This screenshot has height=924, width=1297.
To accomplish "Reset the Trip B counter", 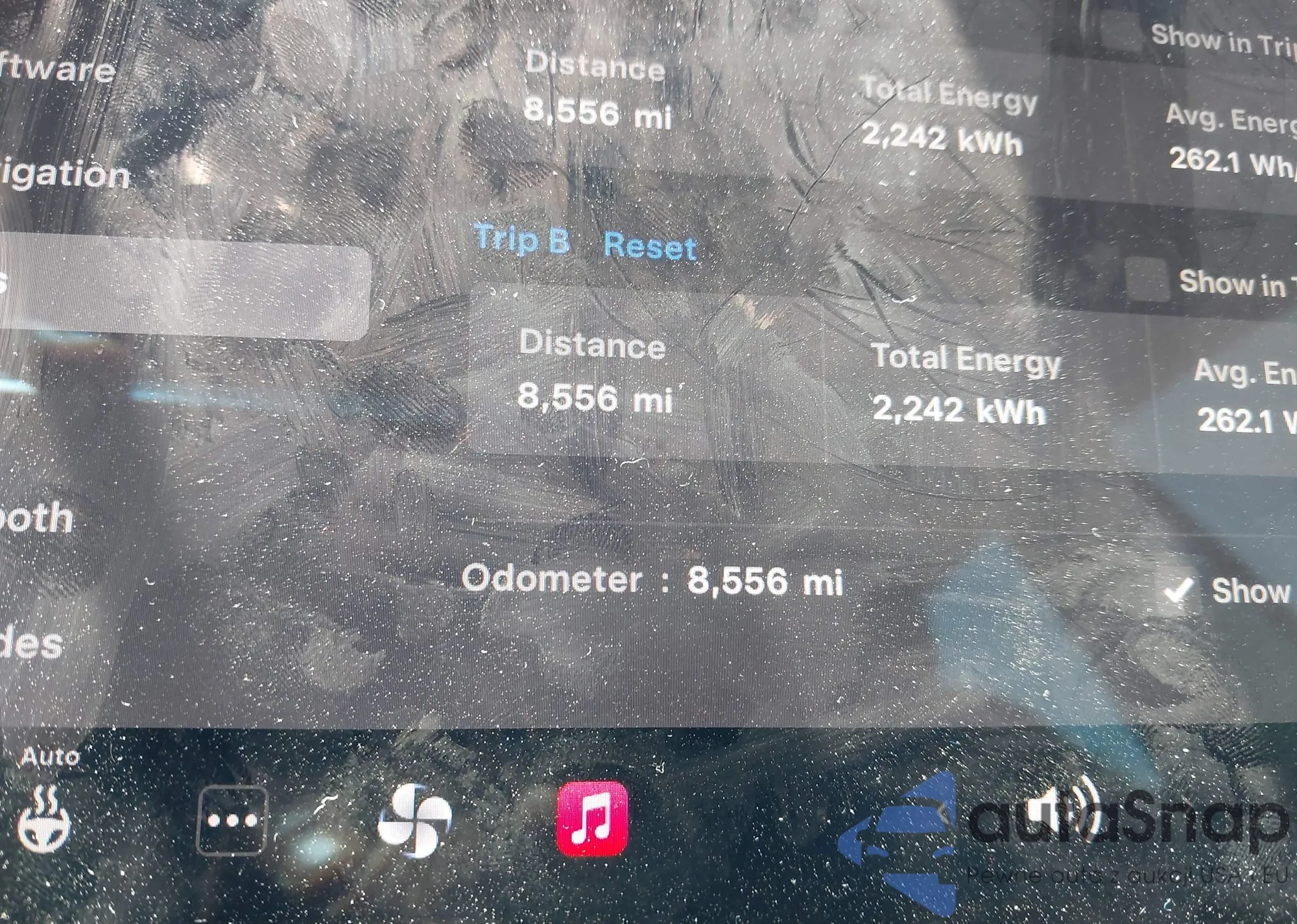I will (x=650, y=246).
